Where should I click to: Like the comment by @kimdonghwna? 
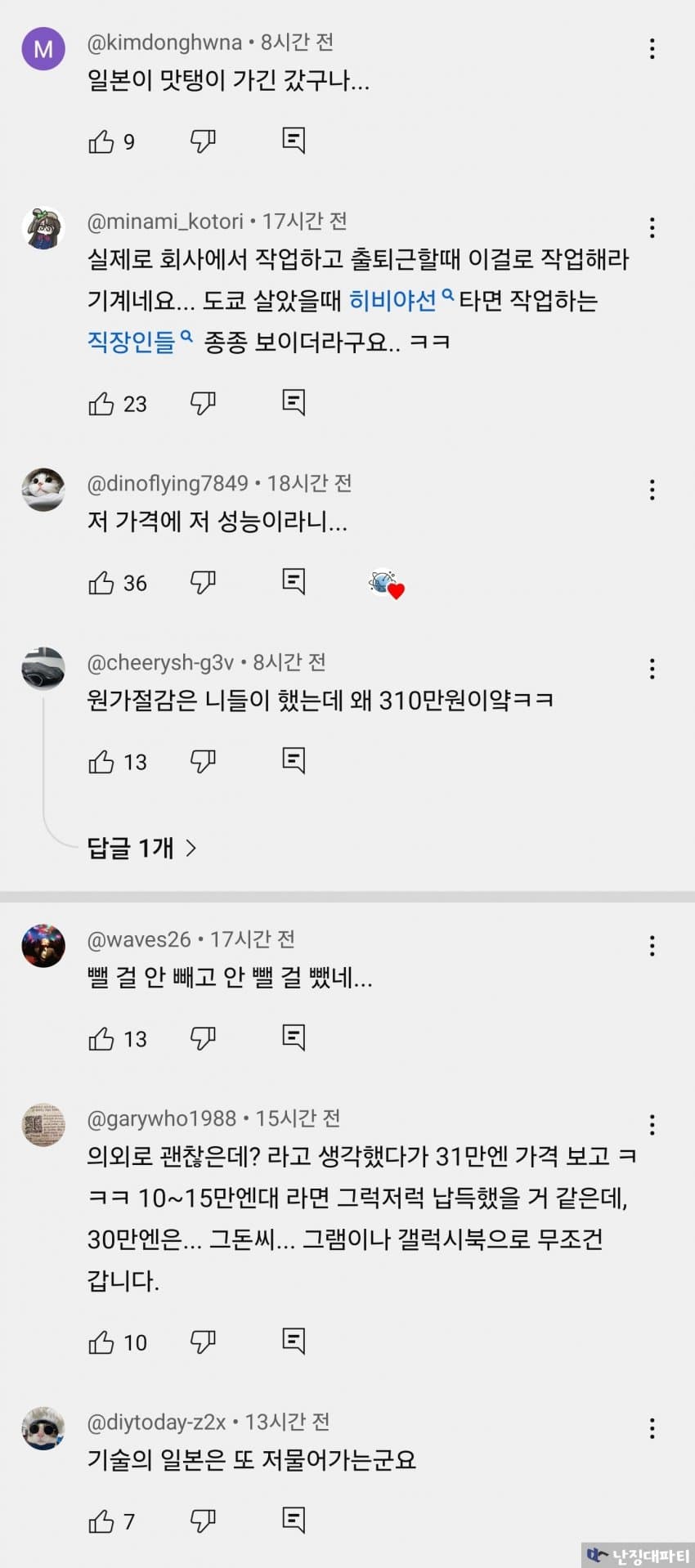(x=101, y=142)
